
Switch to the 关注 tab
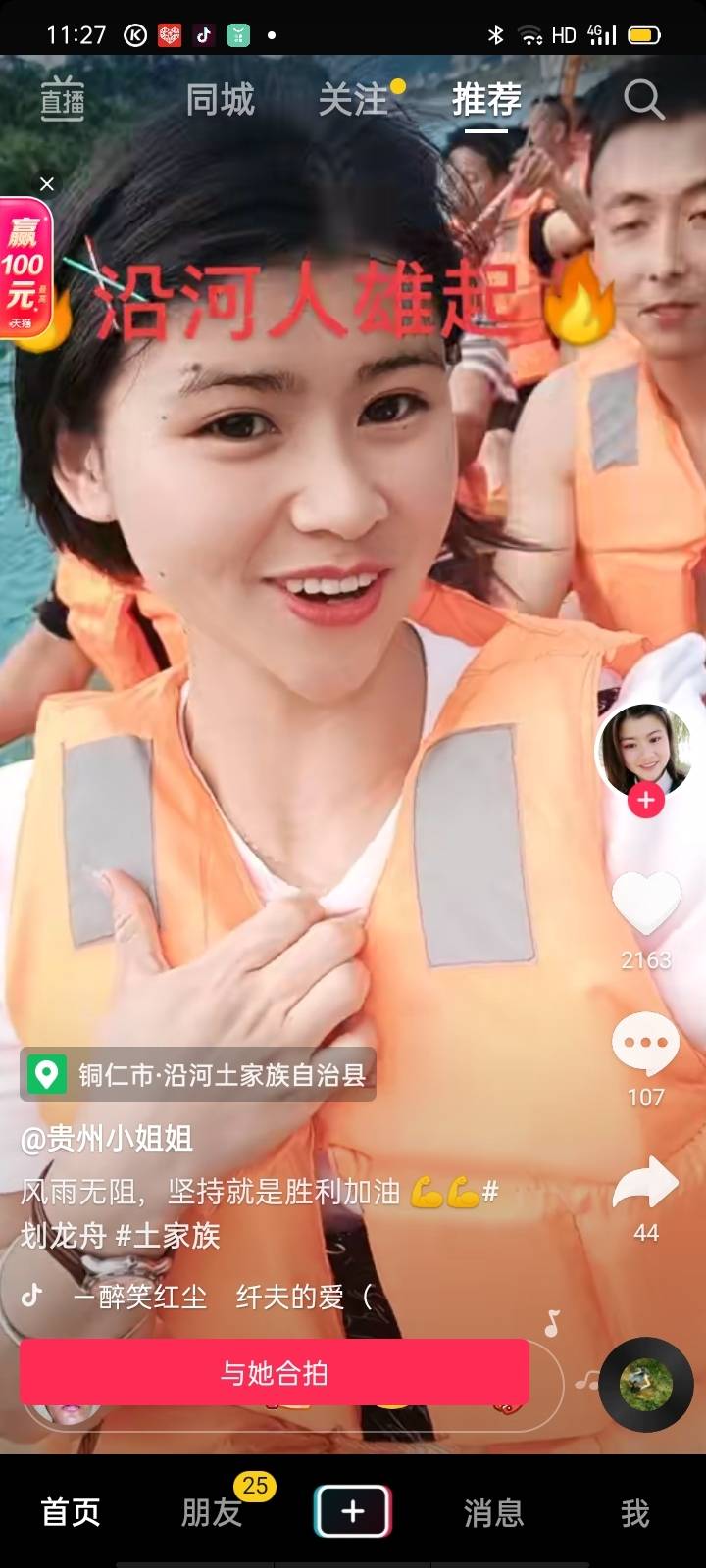pyautogui.click(x=353, y=99)
